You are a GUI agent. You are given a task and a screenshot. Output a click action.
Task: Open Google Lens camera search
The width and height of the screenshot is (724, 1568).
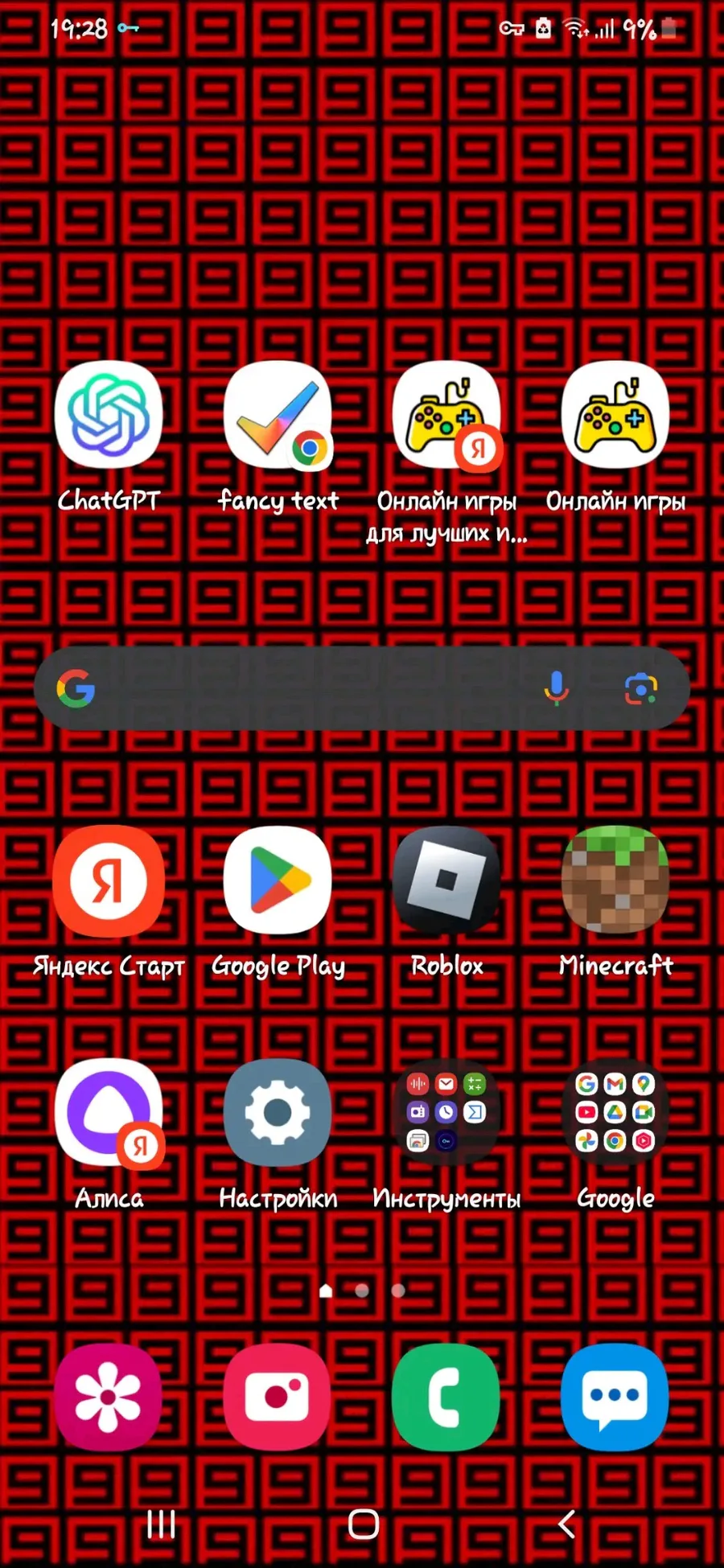(641, 688)
